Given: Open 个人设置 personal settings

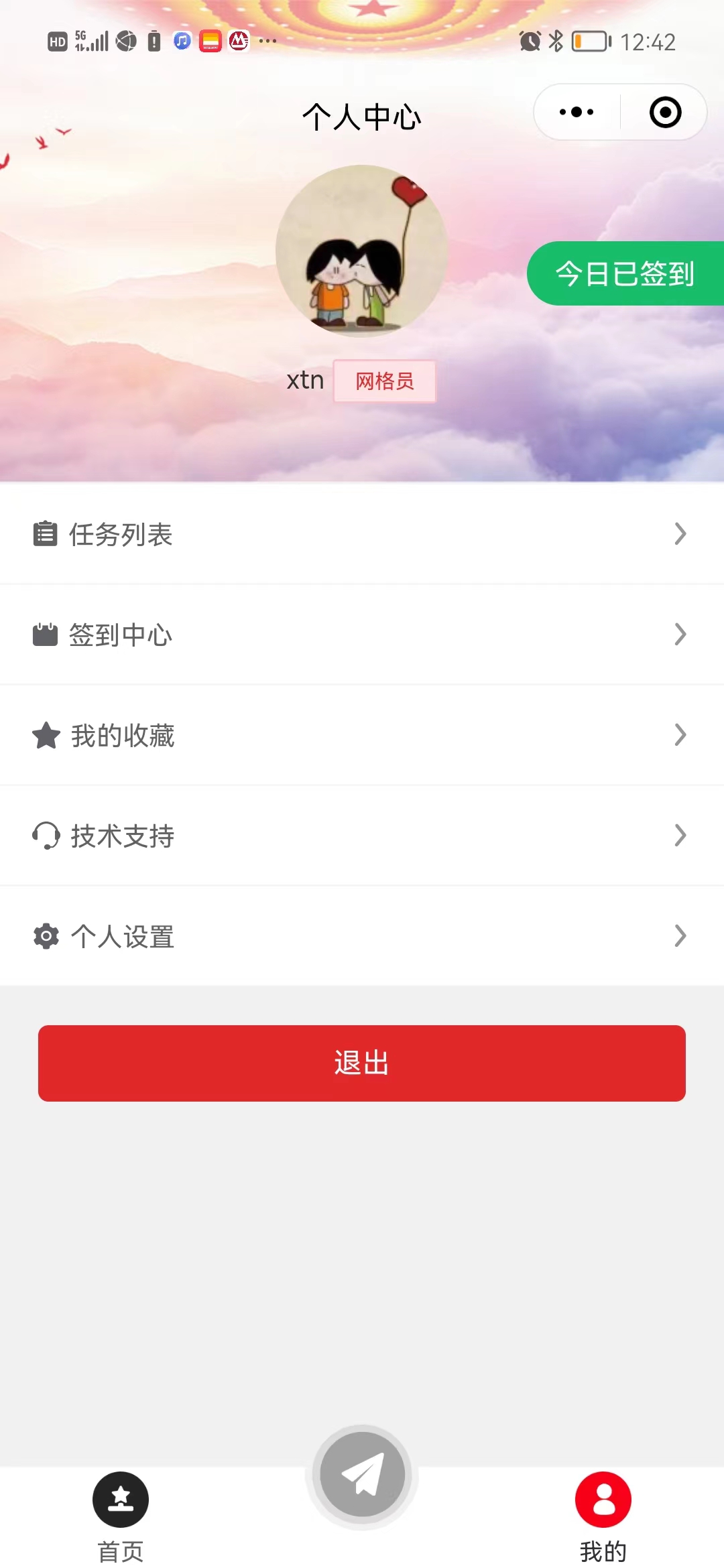Looking at the screenshot, I should (x=362, y=936).
